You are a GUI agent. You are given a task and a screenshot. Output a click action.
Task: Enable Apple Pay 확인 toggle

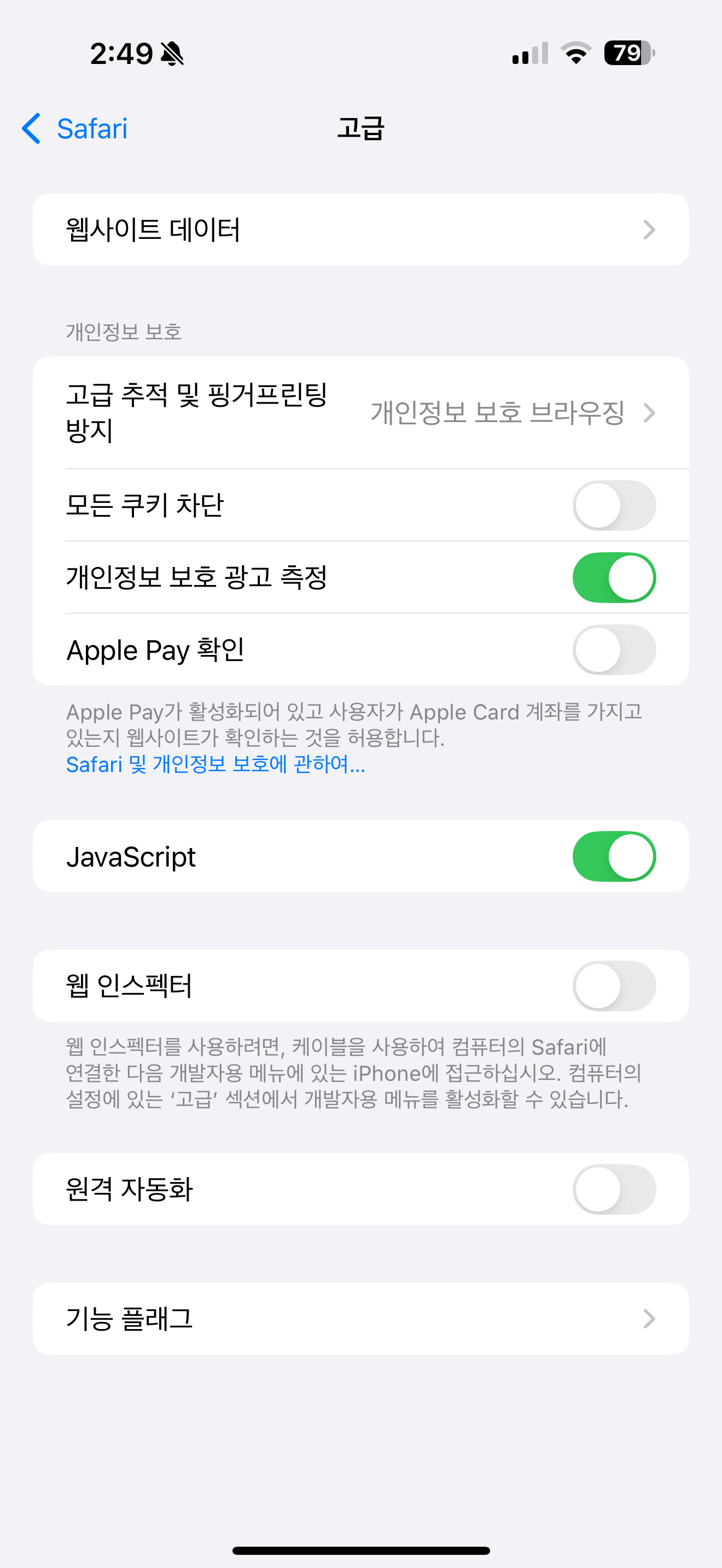[614, 650]
